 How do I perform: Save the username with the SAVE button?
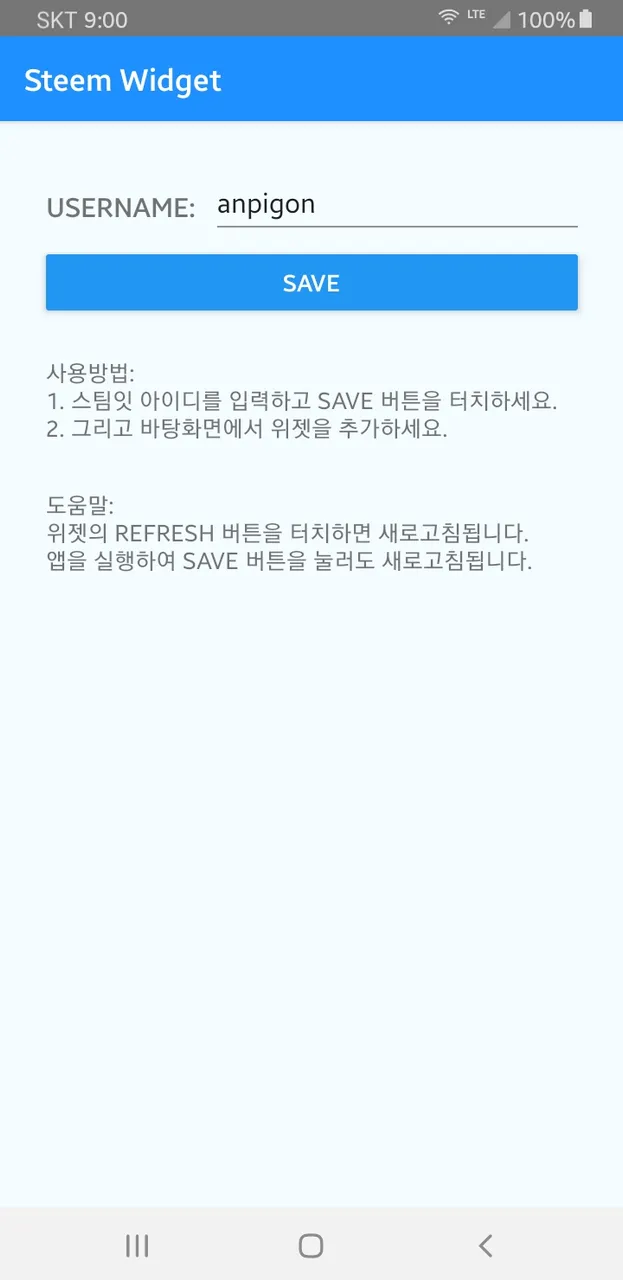(x=312, y=283)
